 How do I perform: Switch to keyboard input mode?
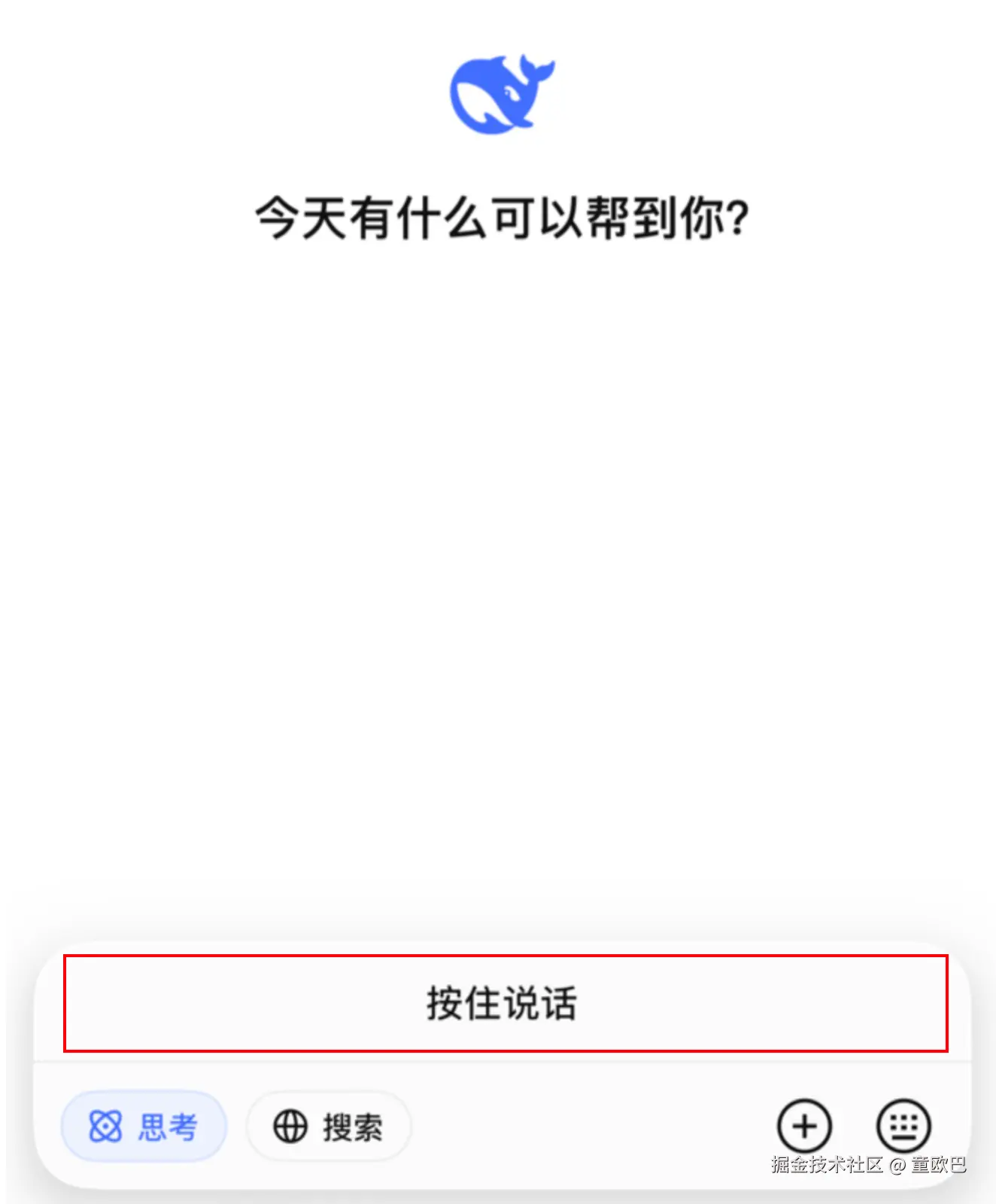(x=903, y=1126)
